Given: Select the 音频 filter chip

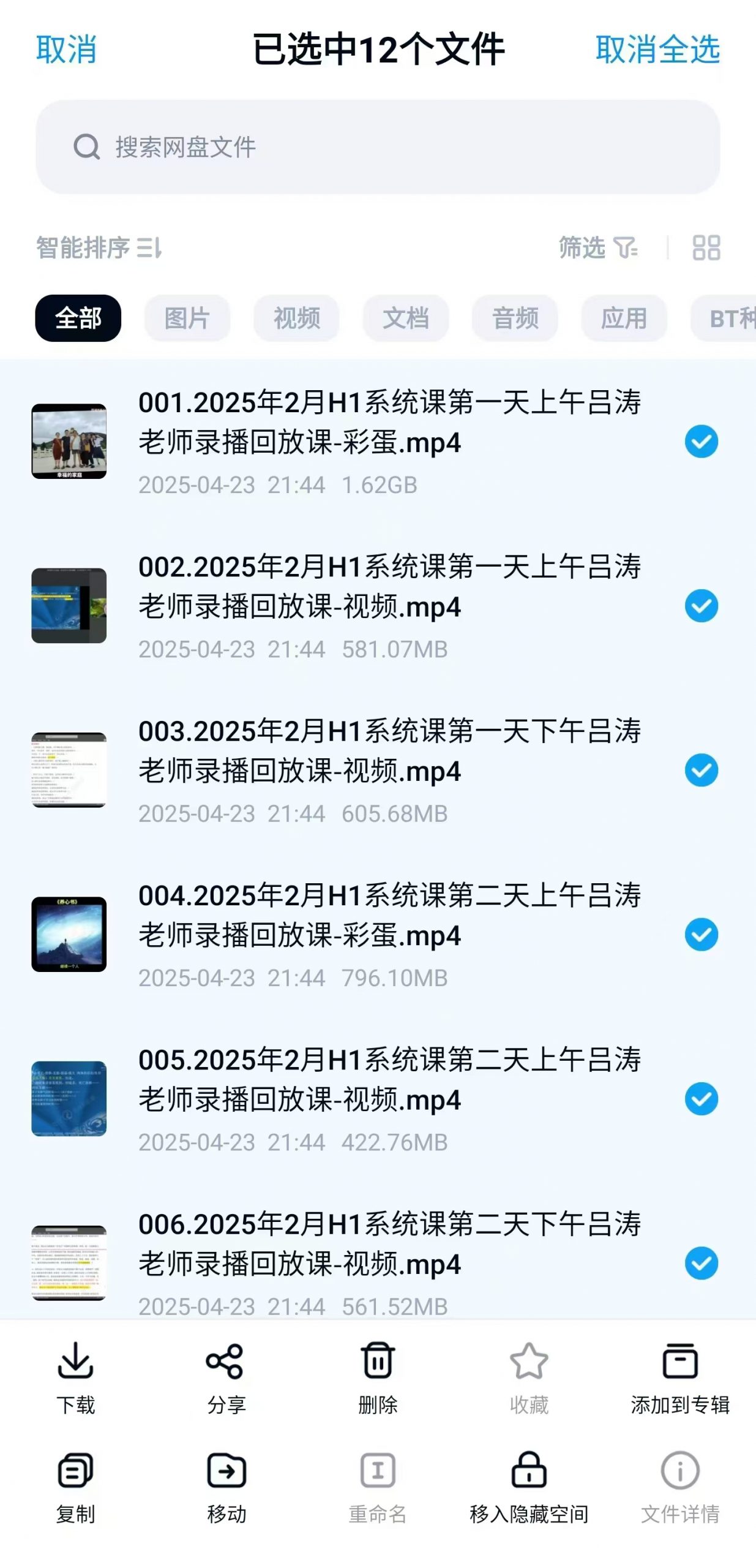Looking at the screenshot, I should [x=515, y=318].
